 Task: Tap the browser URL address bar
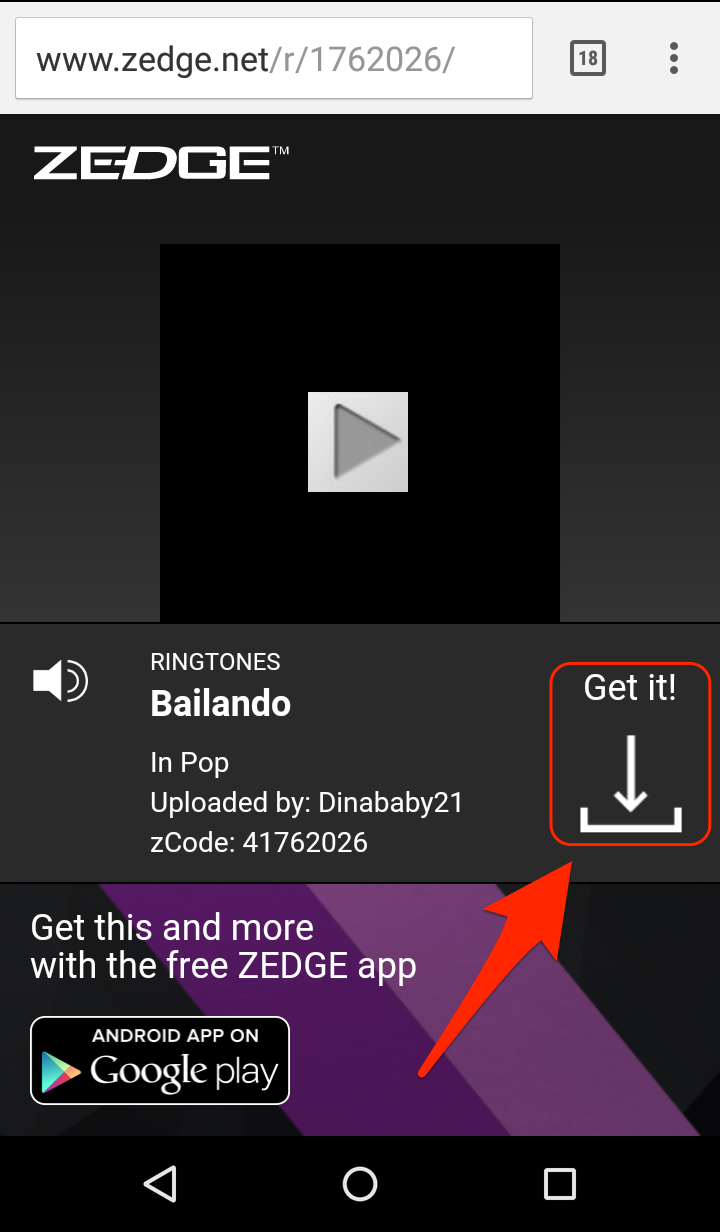click(x=273, y=59)
